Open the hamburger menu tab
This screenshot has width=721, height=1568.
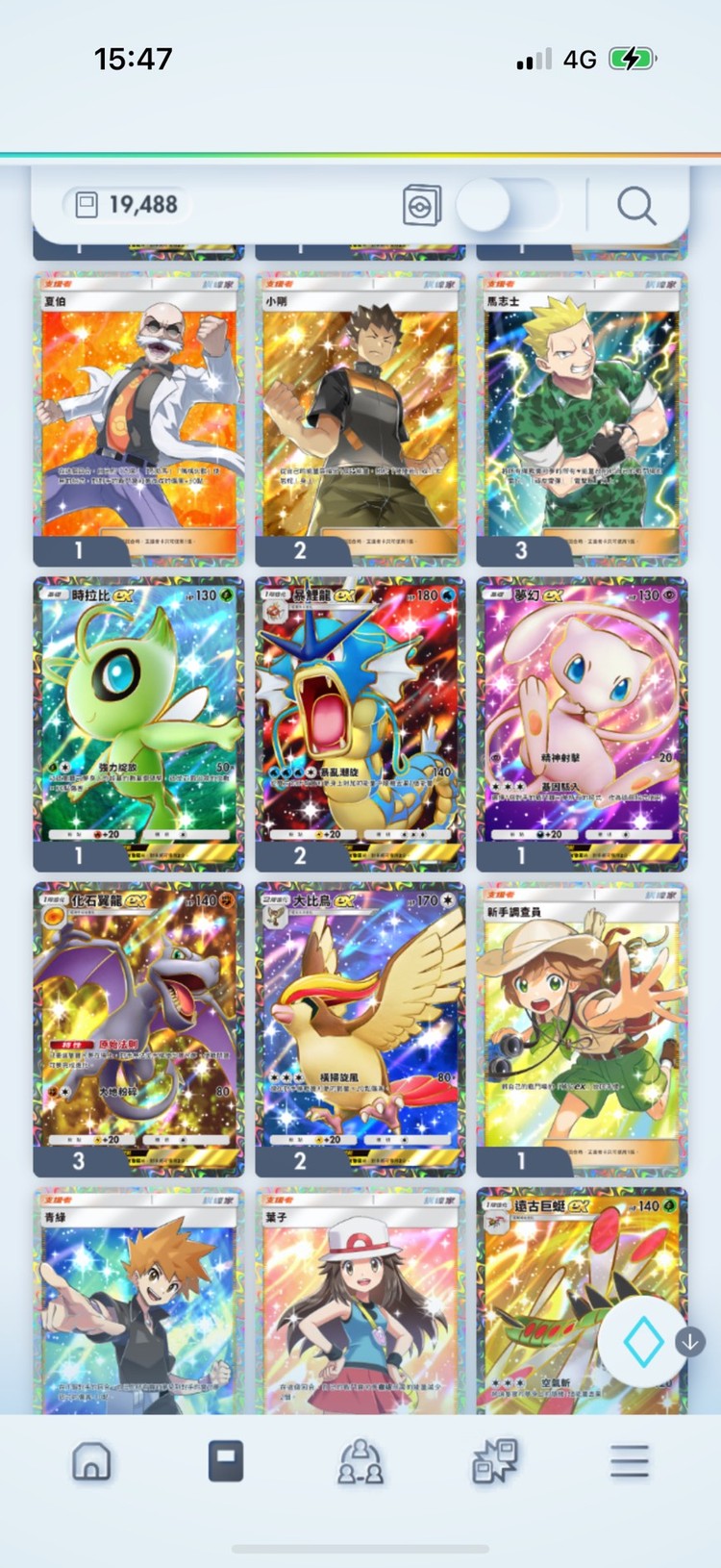click(630, 1461)
